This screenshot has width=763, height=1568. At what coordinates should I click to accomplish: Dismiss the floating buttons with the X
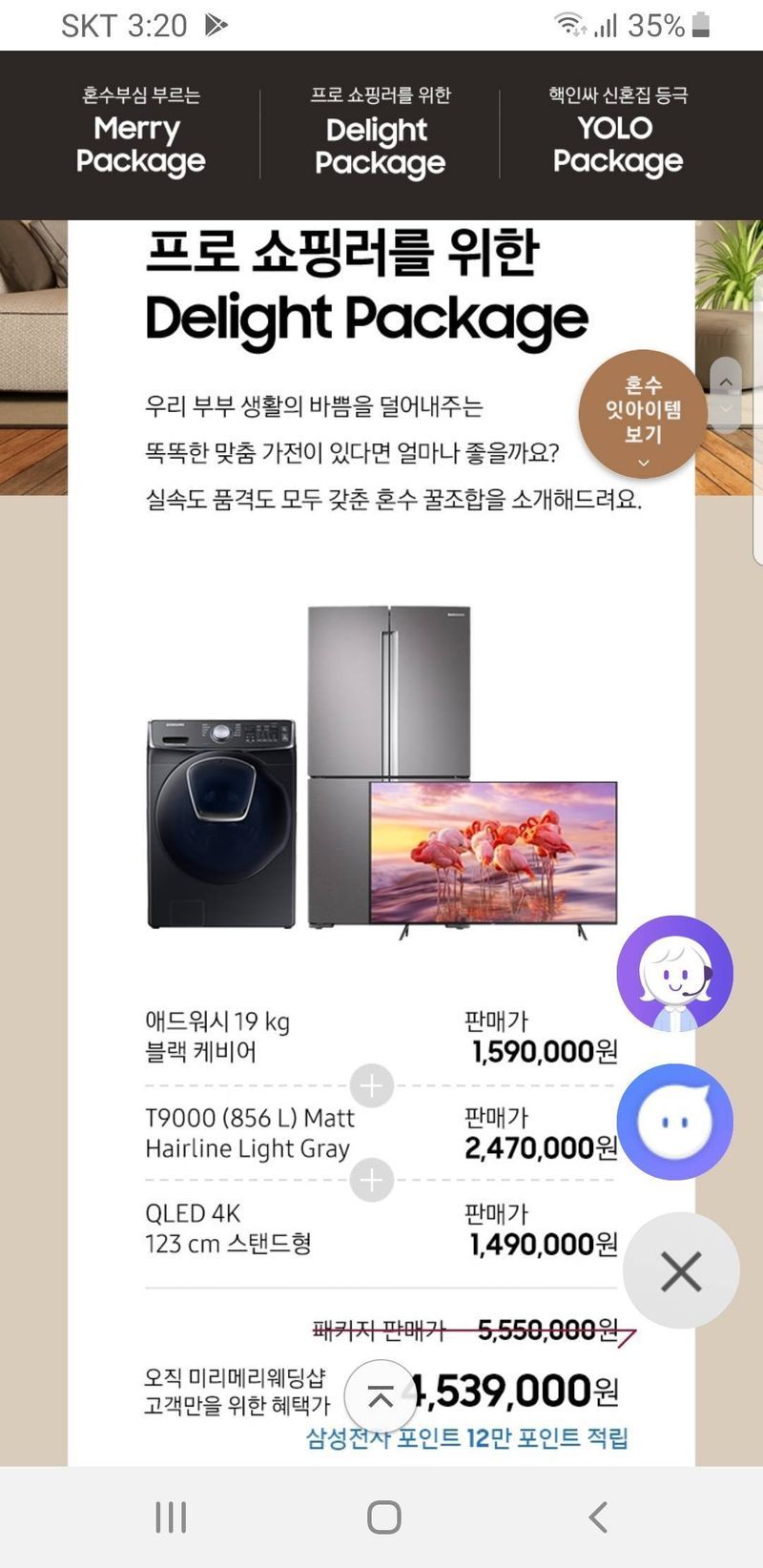[681, 1270]
